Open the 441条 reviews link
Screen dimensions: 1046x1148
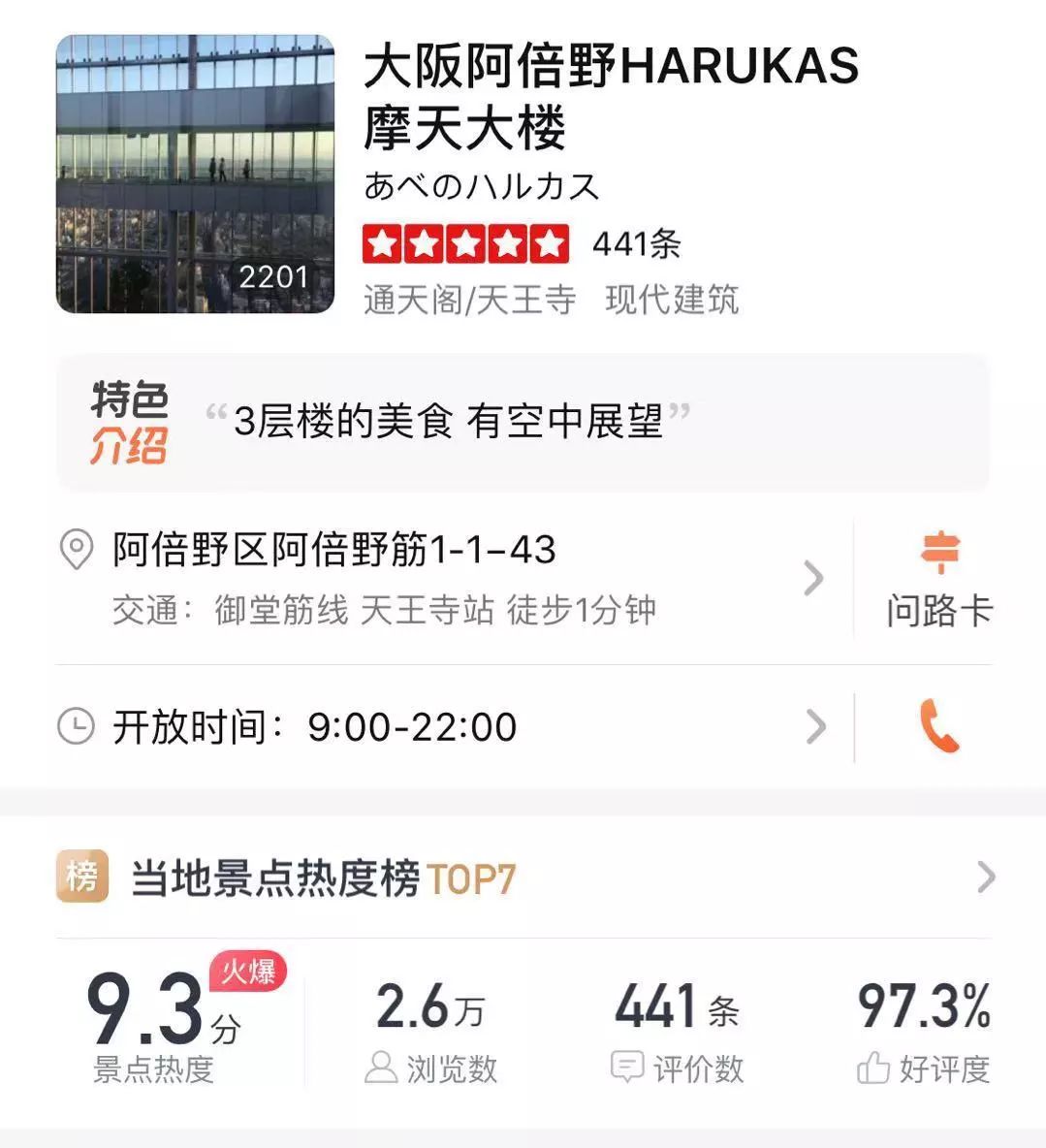(x=636, y=245)
